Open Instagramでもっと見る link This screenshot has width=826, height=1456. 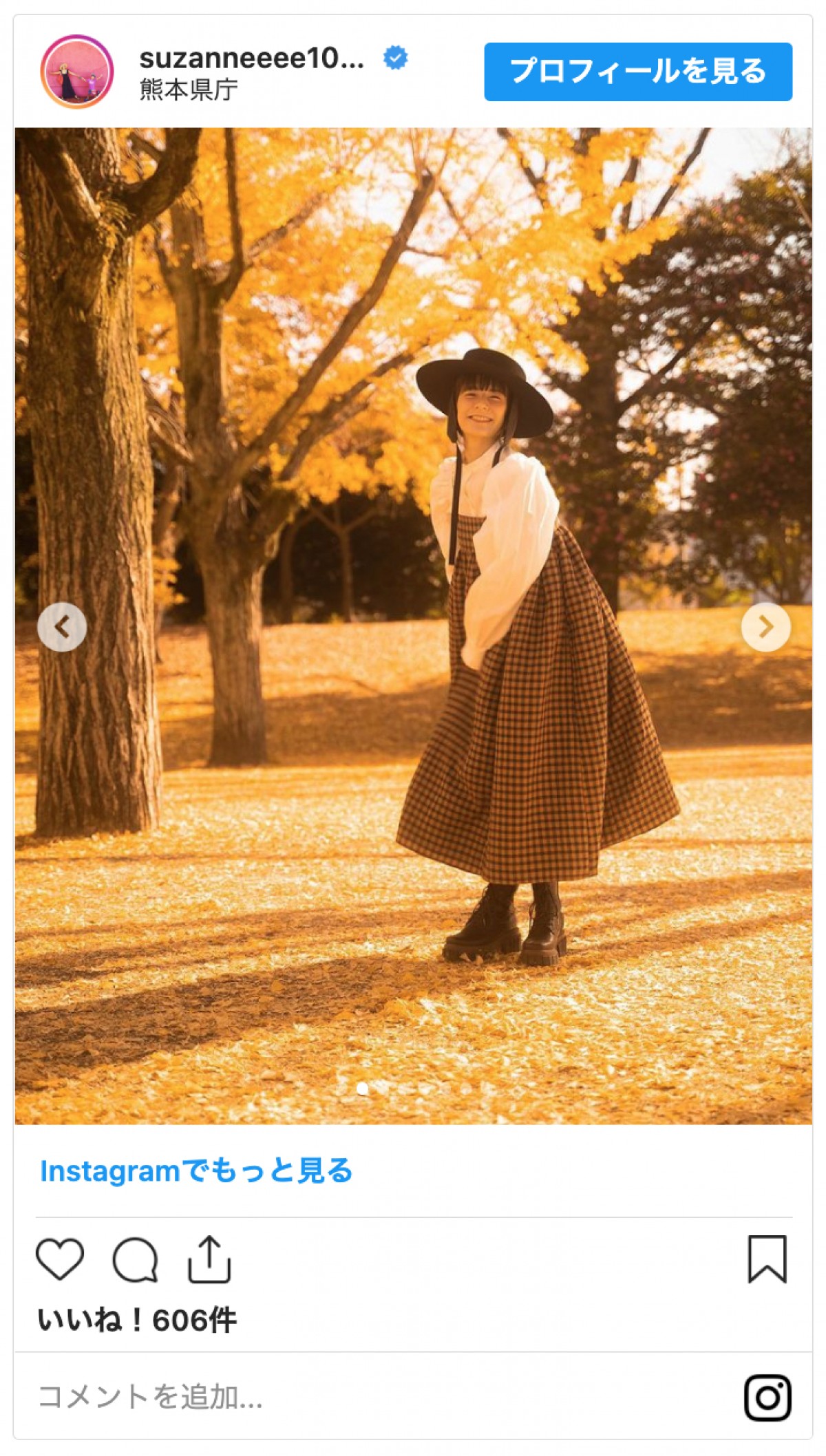(196, 1170)
